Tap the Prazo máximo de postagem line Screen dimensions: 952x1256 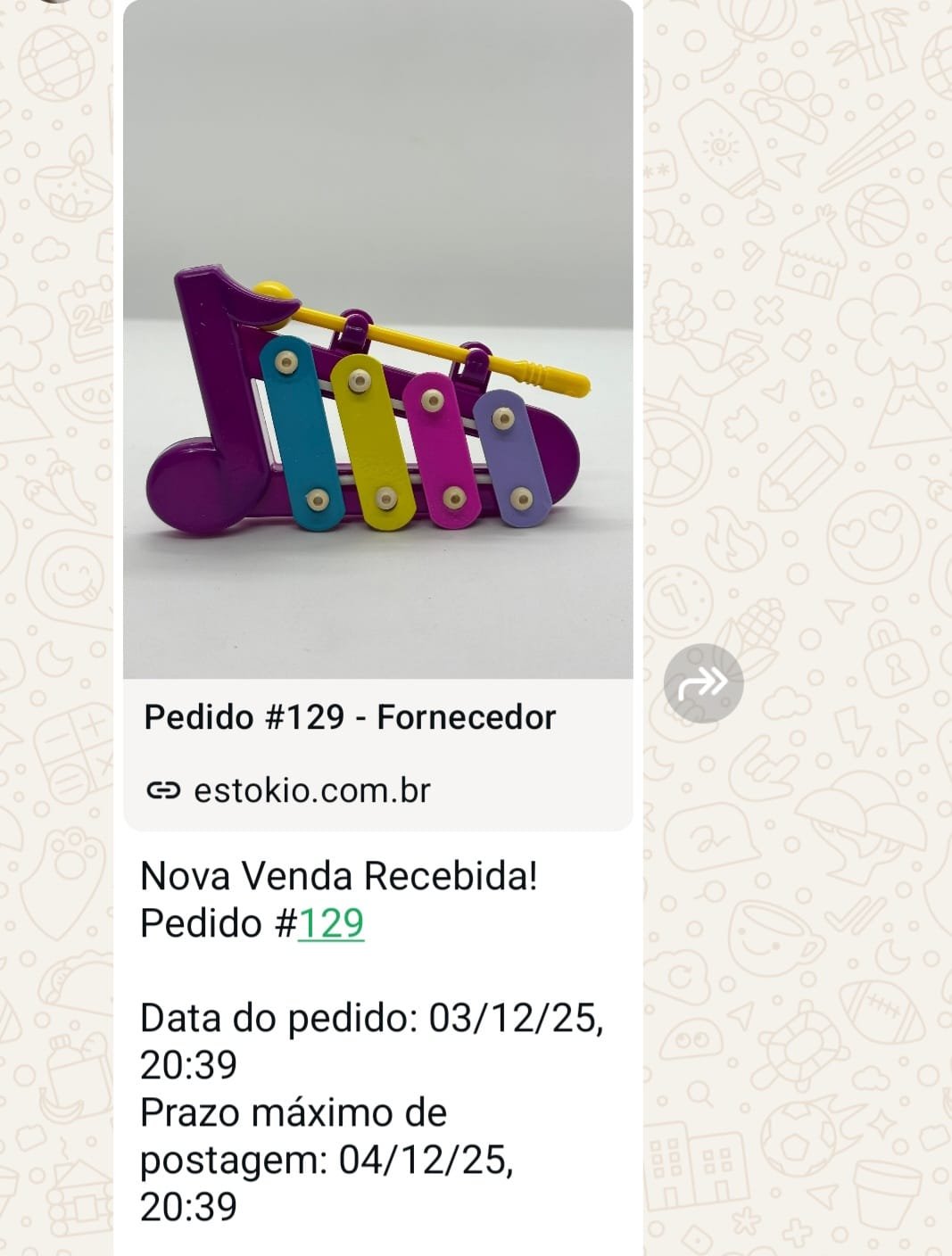pyautogui.click(x=294, y=1112)
